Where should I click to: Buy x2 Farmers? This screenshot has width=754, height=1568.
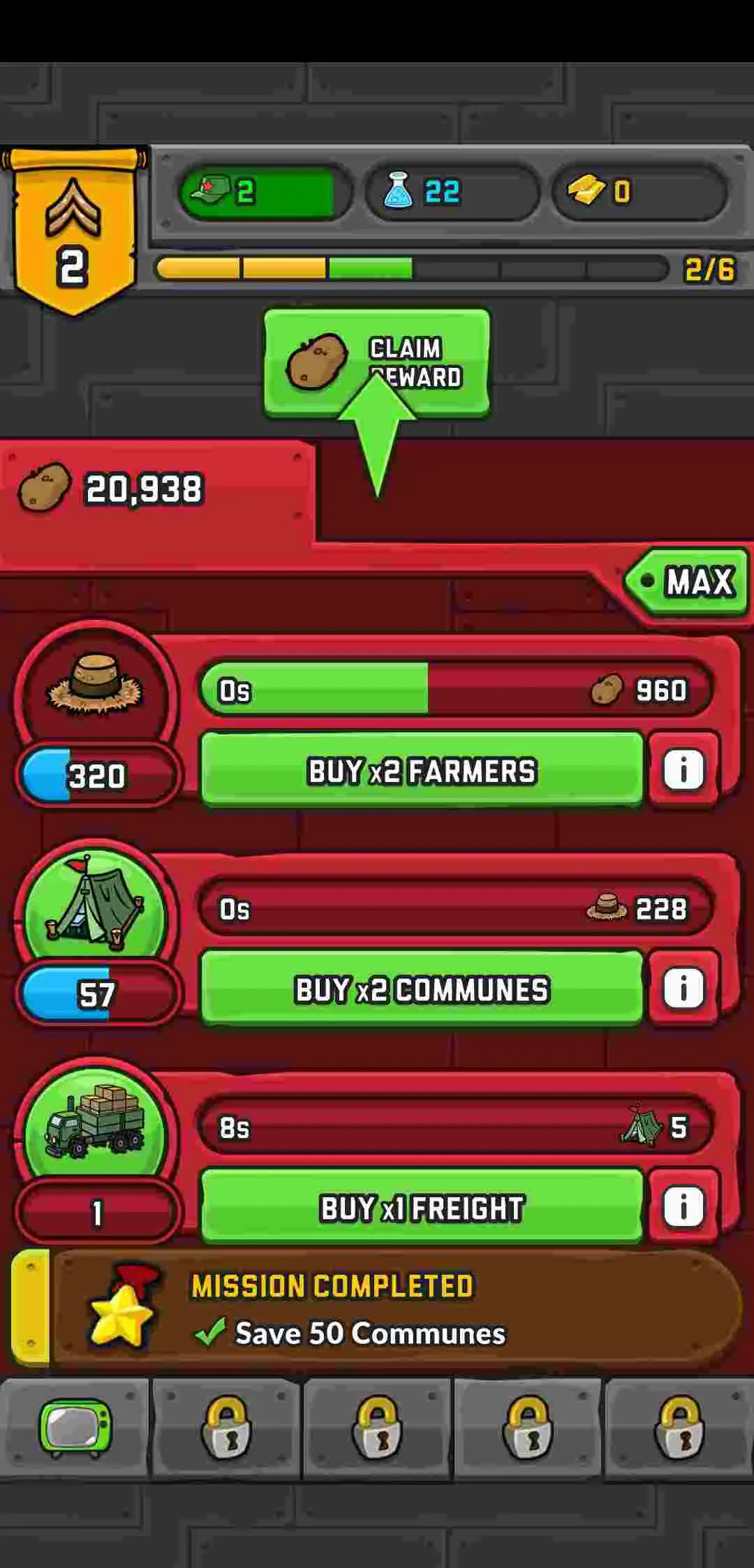click(x=422, y=771)
